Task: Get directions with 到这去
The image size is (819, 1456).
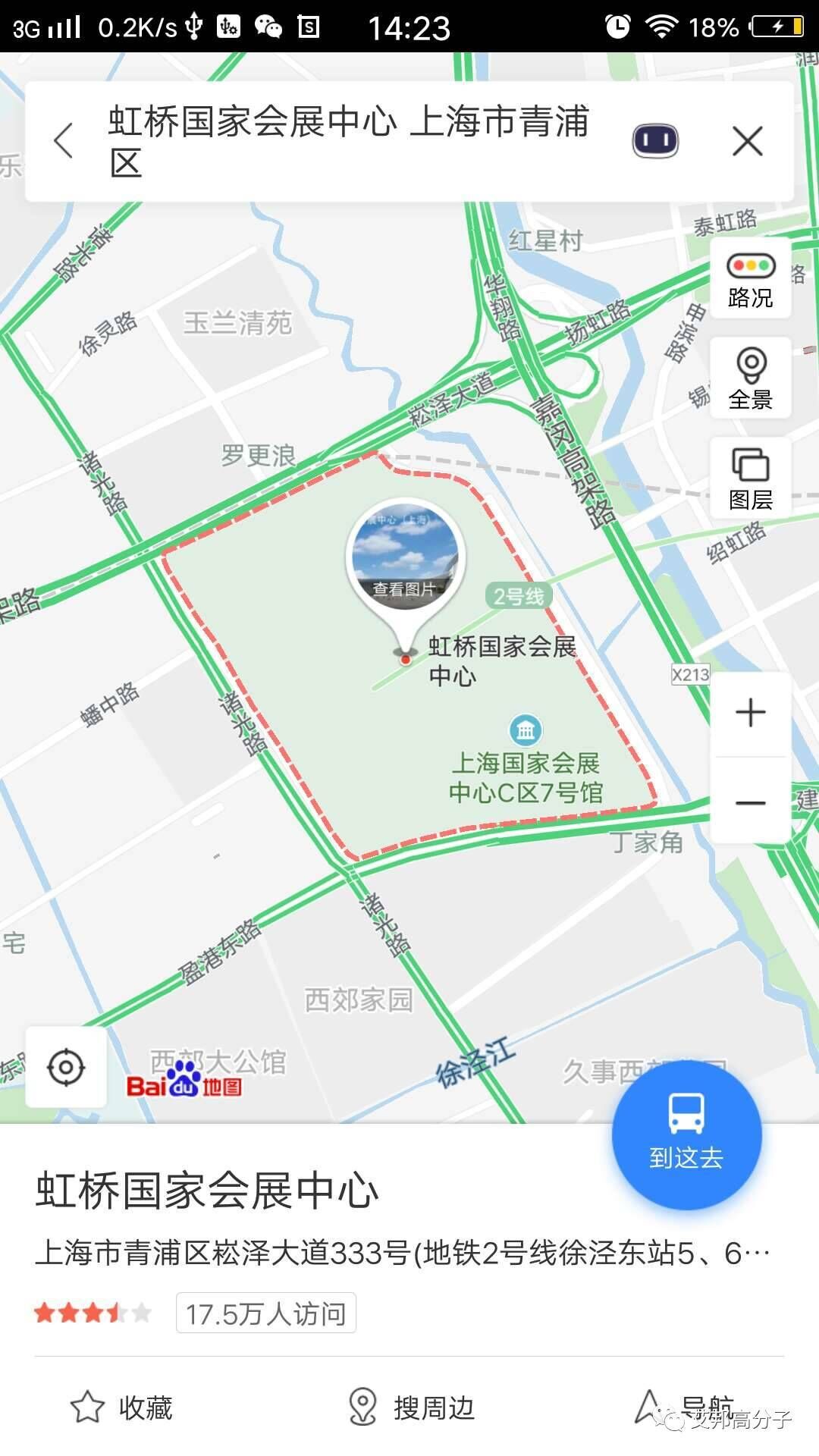Action: click(x=686, y=1134)
